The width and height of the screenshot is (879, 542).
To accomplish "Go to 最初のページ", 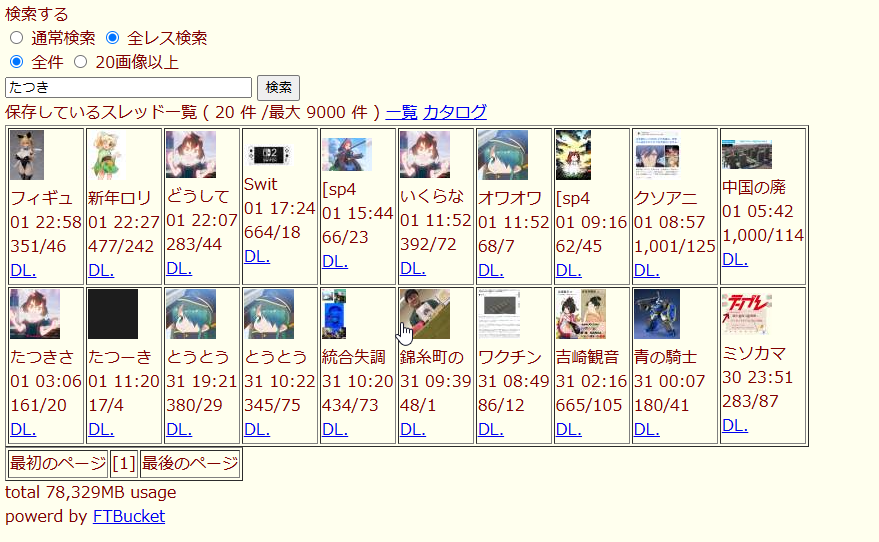I will tap(58, 464).
